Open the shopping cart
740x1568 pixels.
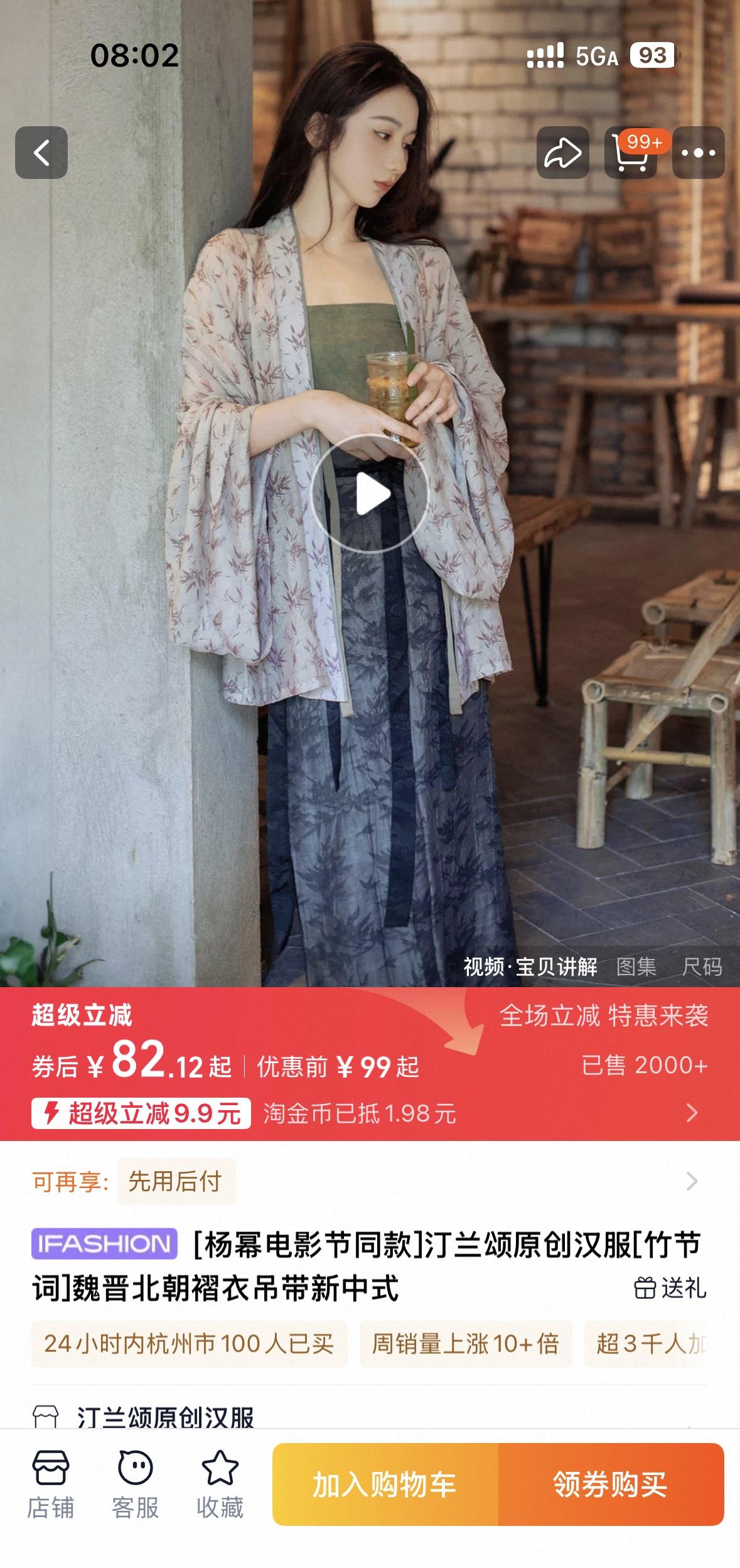[631, 153]
